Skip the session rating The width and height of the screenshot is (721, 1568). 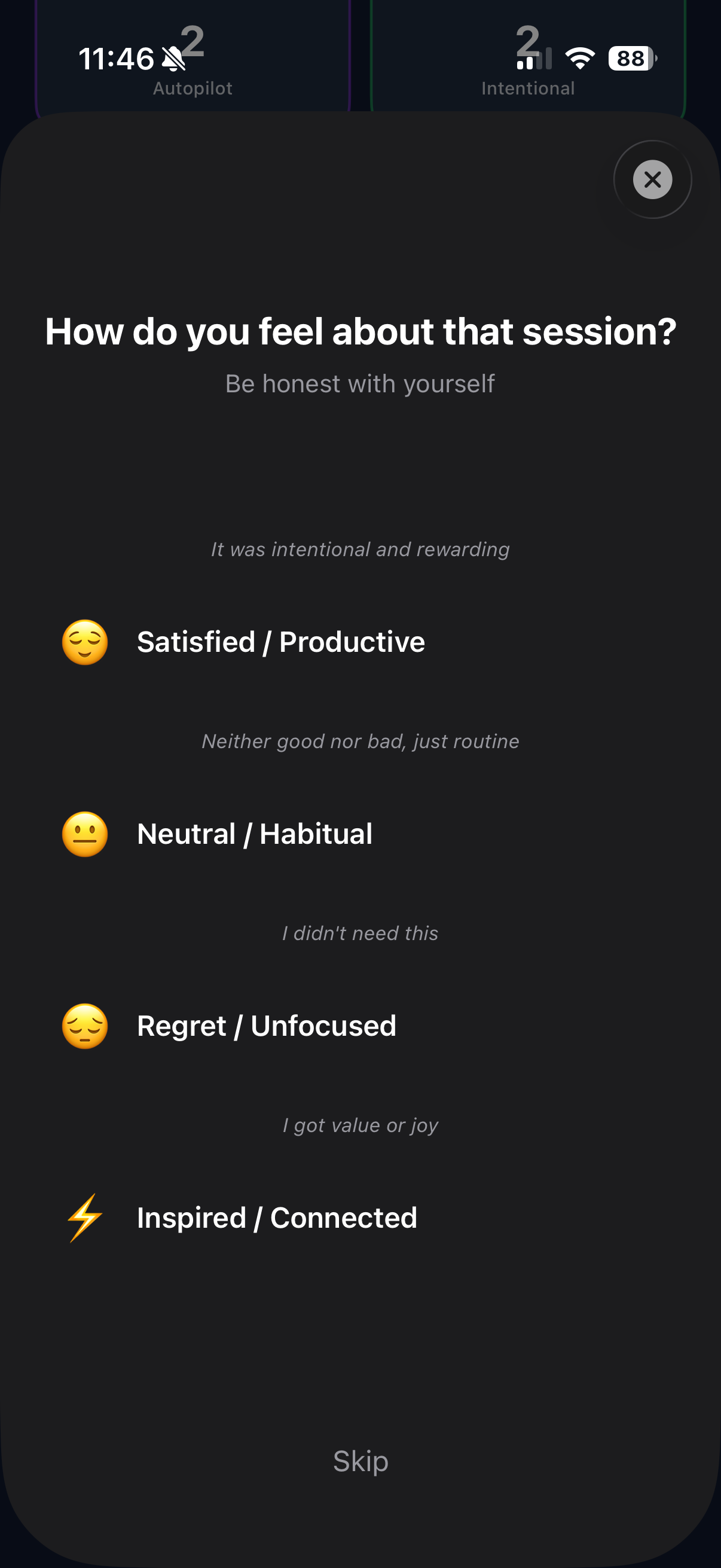coord(360,1461)
